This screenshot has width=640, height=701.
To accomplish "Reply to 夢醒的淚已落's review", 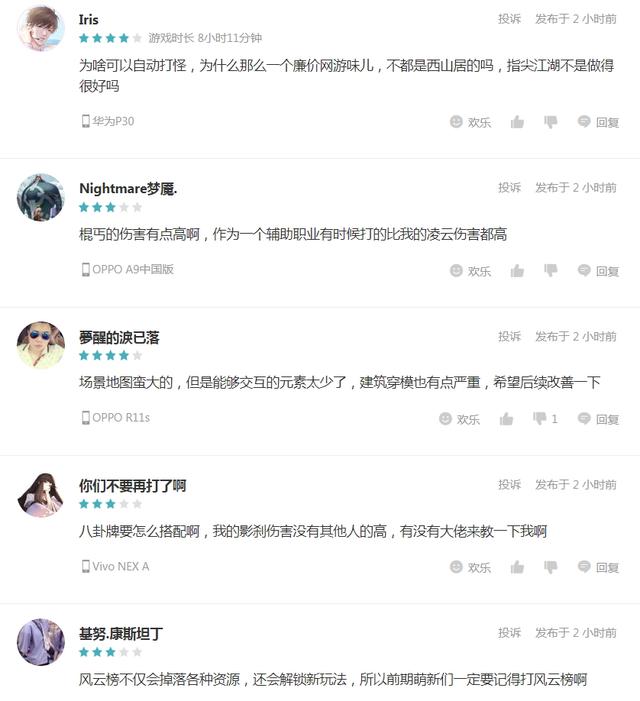I will 598,419.
